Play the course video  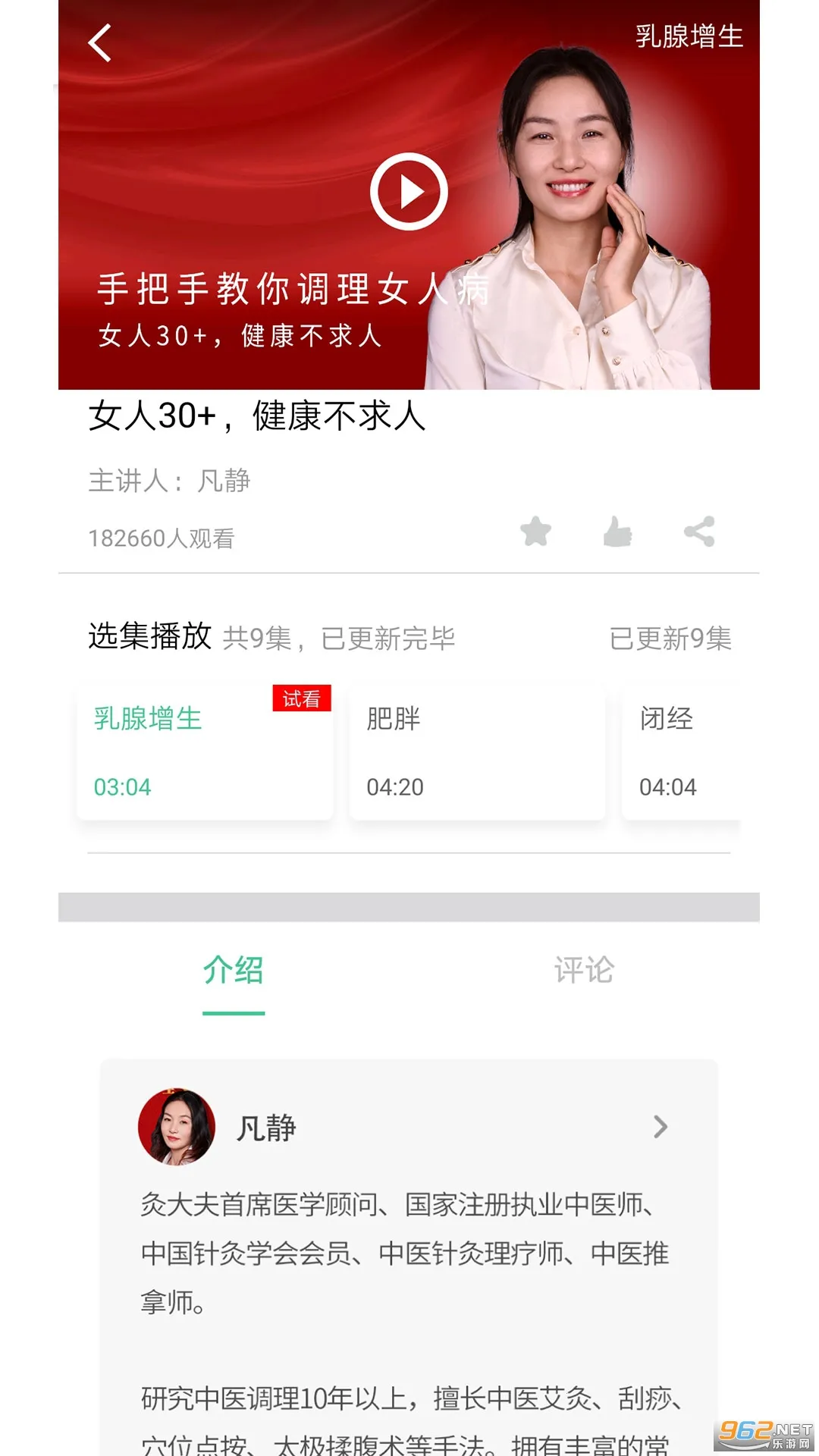pyautogui.click(x=409, y=192)
